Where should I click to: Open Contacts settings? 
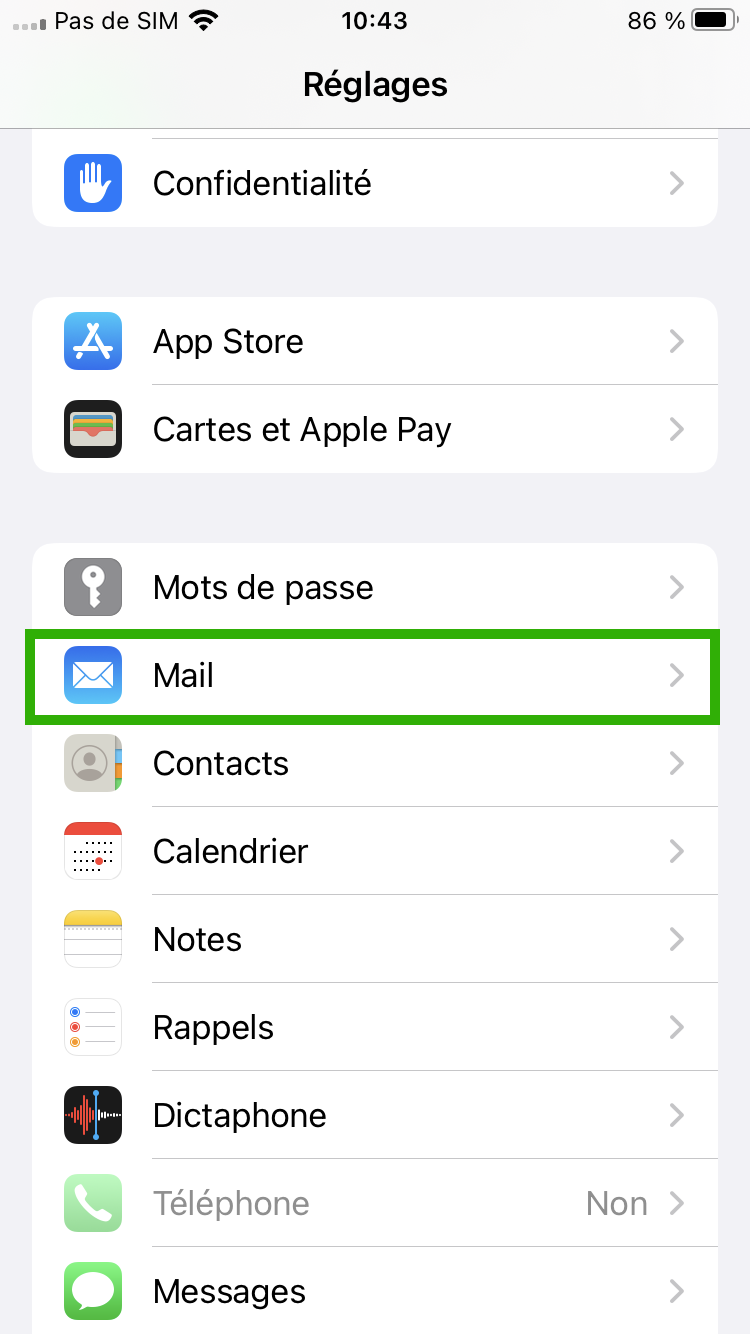click(x=375, y=763)
